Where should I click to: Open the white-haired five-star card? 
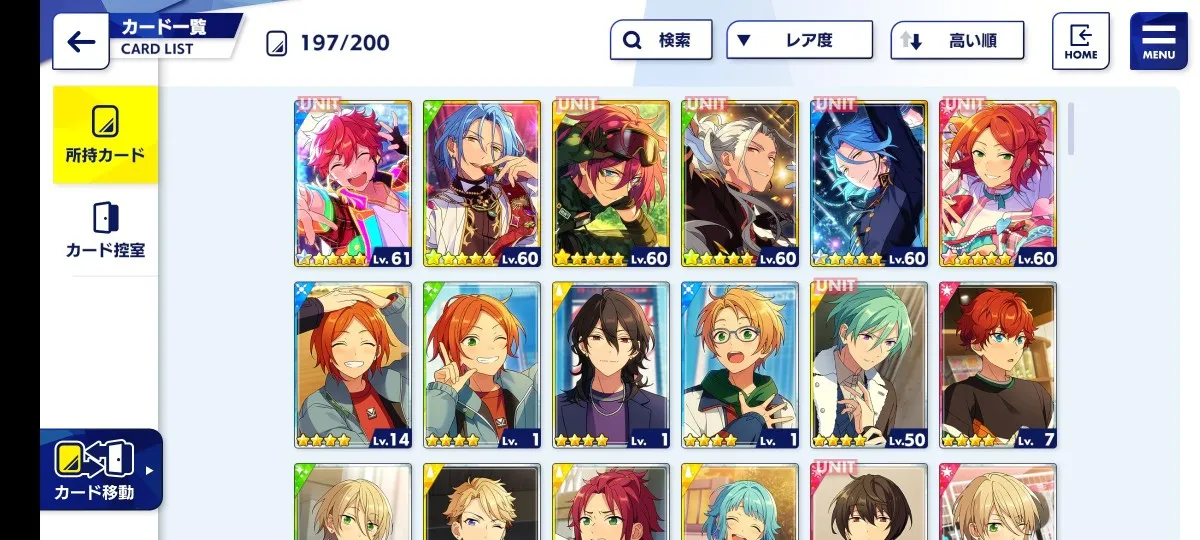[740, 183]
